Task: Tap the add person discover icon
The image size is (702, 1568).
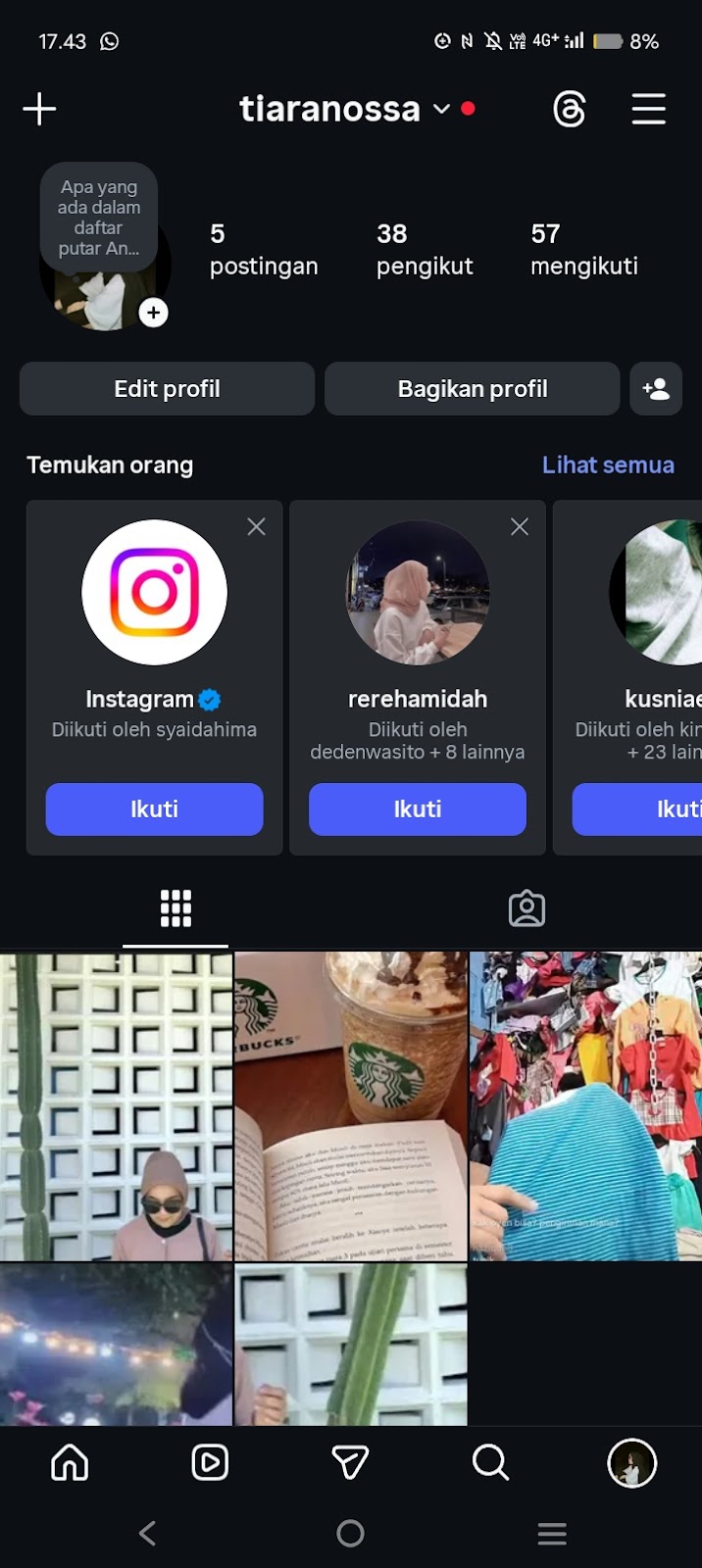Action: point(655,389)
